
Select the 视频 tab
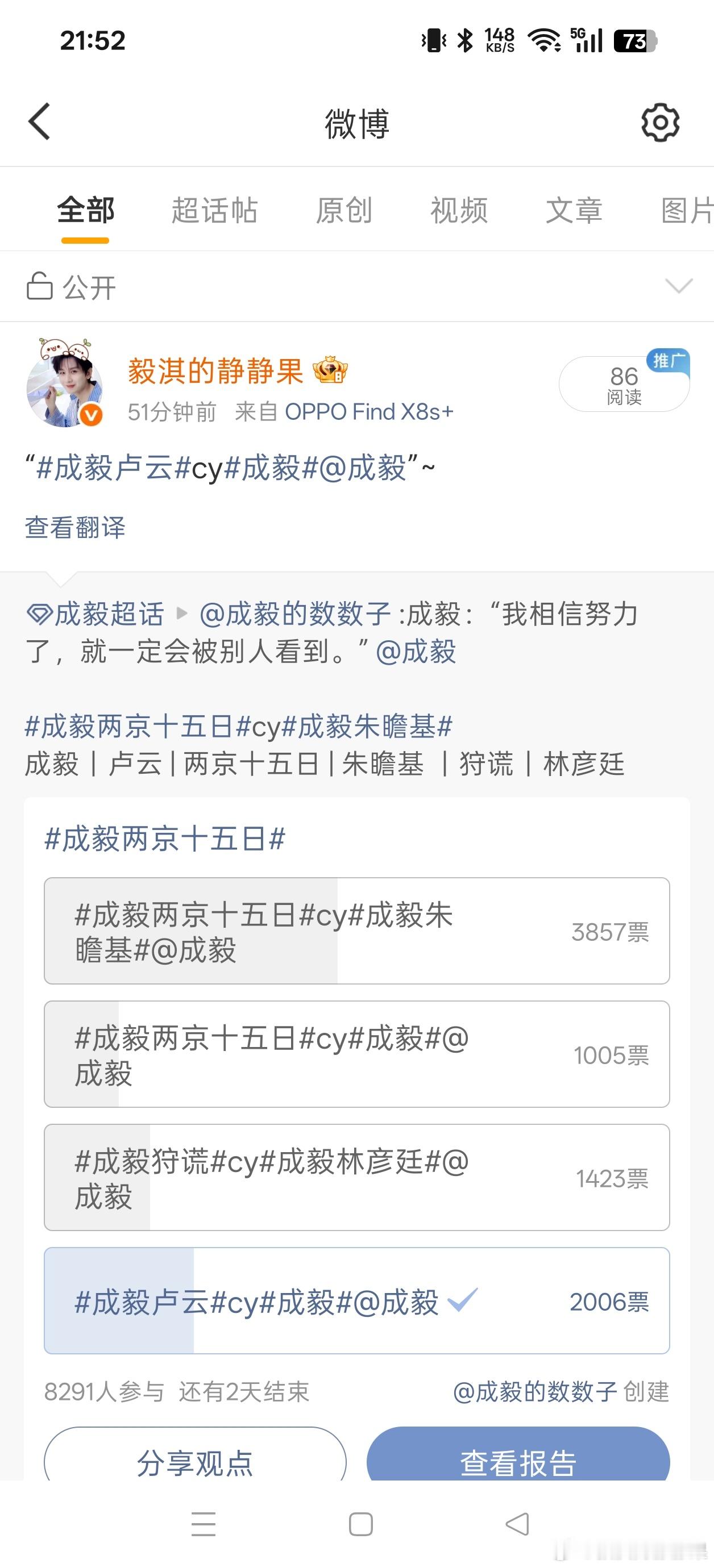(x=459, y=210)
